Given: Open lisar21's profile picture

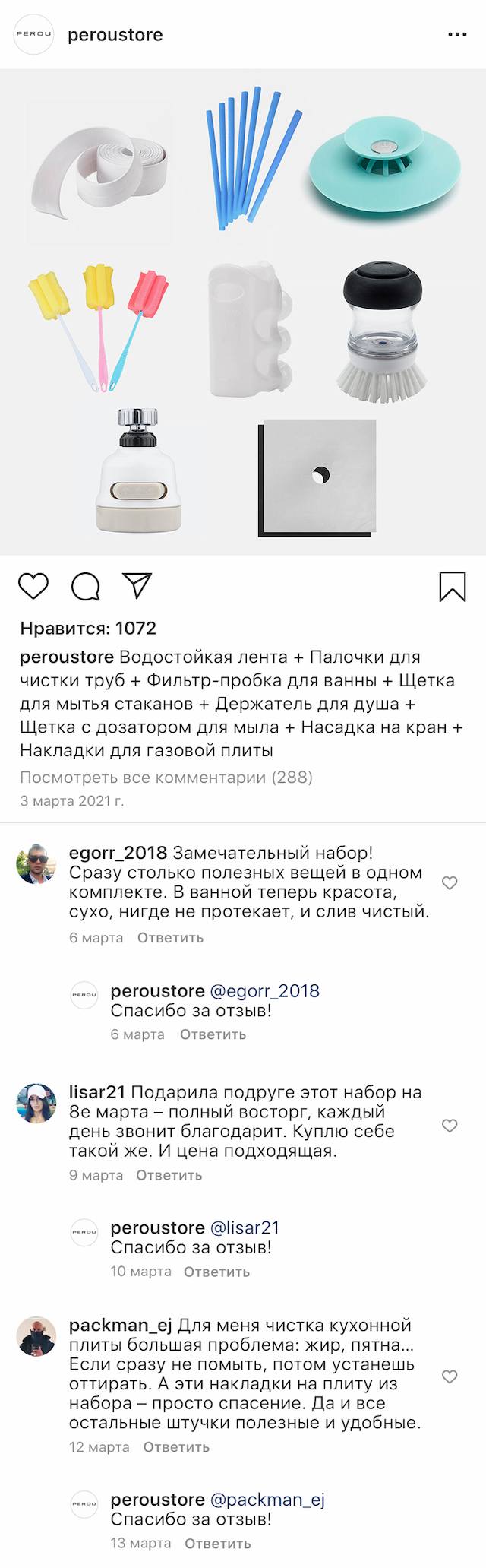Looking at the screenshot, I should click(x=36, y=1104).
